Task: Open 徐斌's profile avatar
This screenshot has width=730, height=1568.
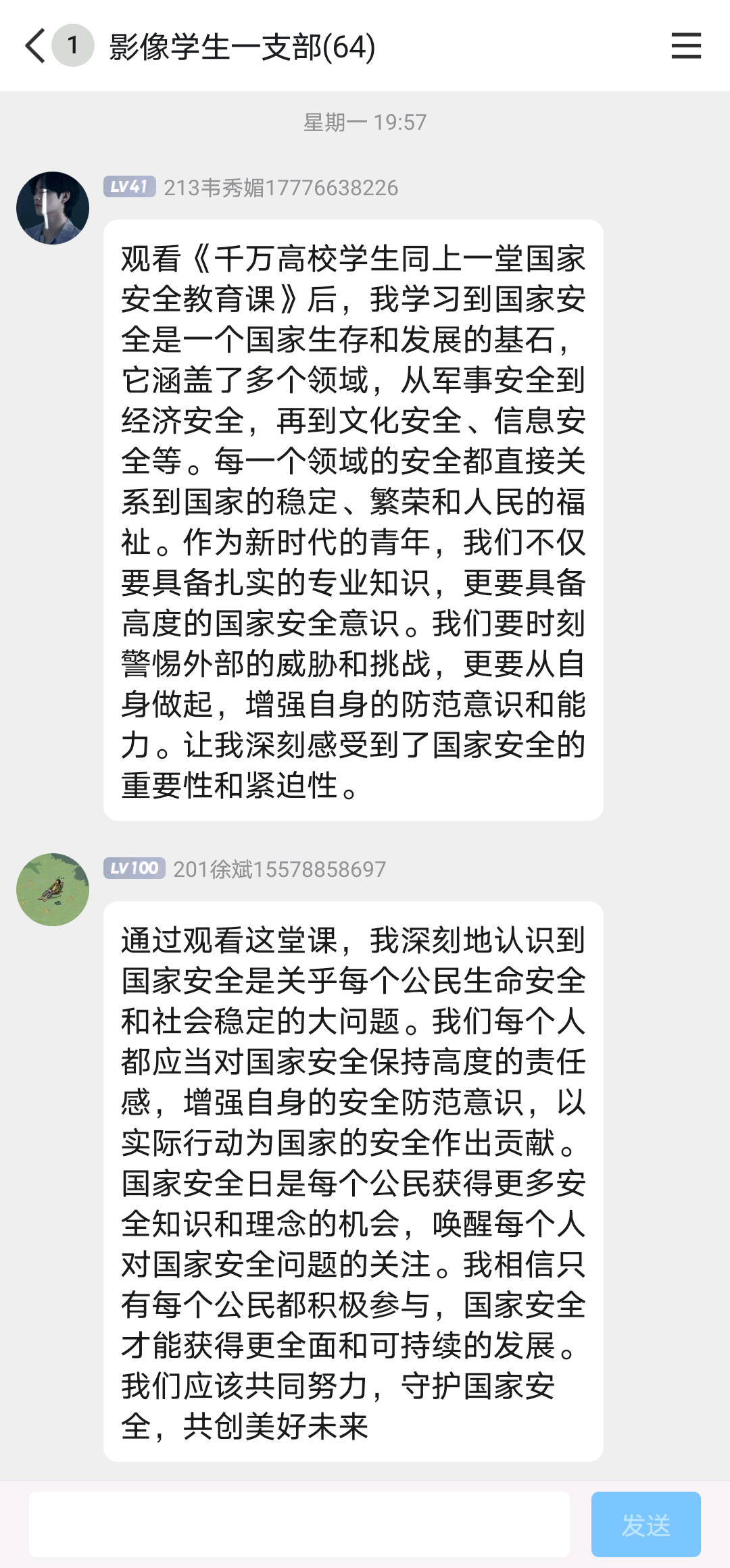Action: (53, 890)
